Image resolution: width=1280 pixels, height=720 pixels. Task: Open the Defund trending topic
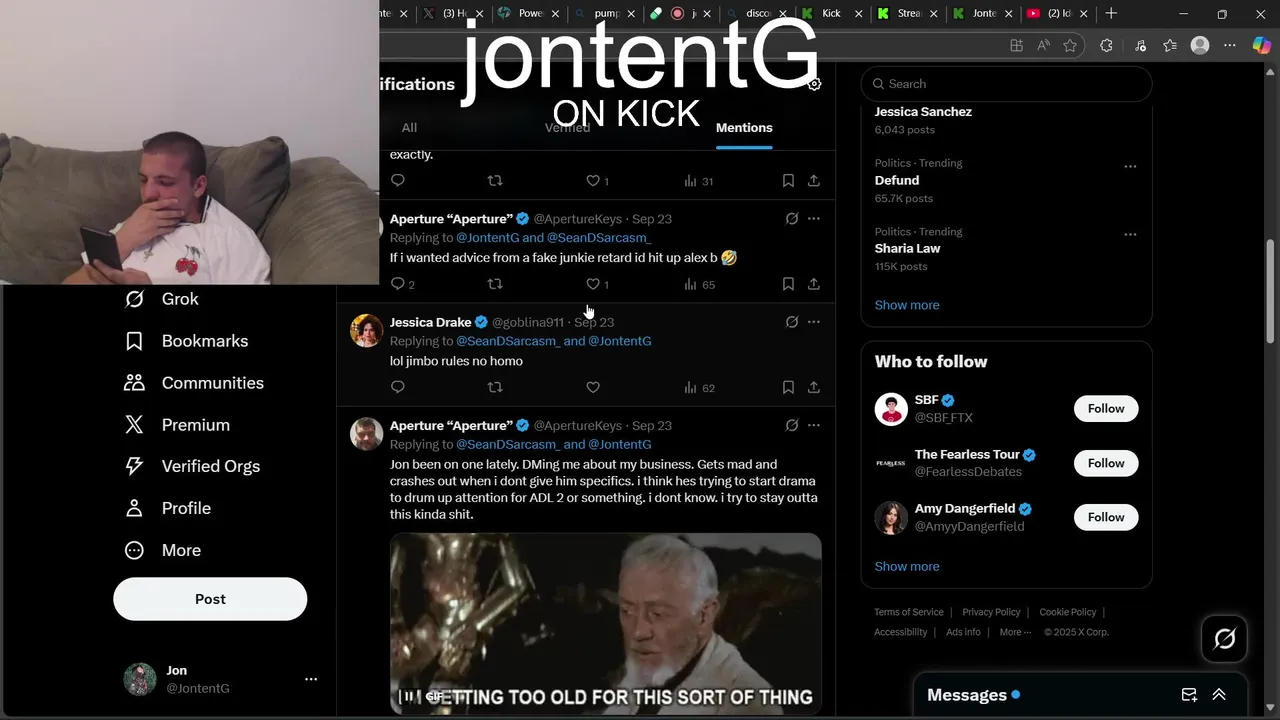pyautogui.click(x=897, y=180)
